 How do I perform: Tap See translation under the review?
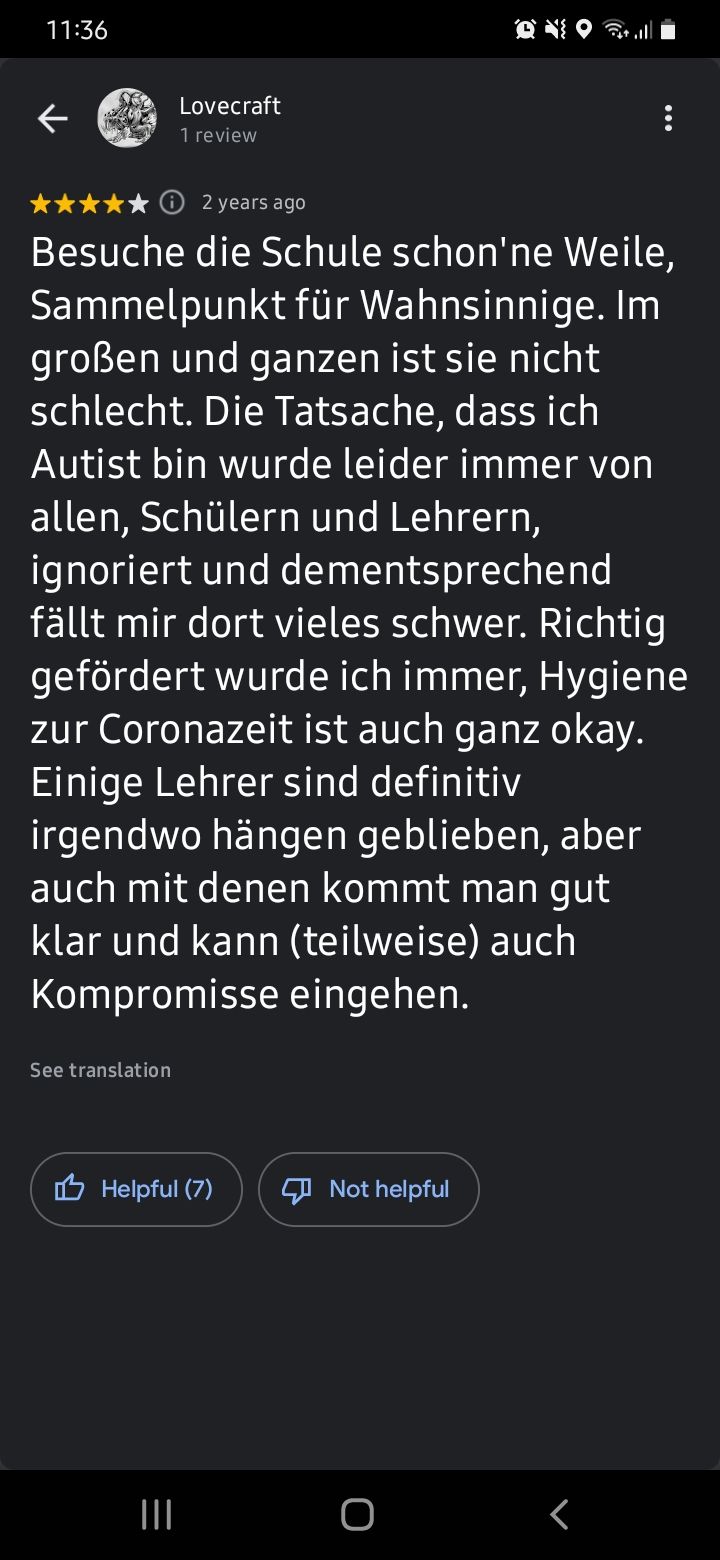point(100,1070)
